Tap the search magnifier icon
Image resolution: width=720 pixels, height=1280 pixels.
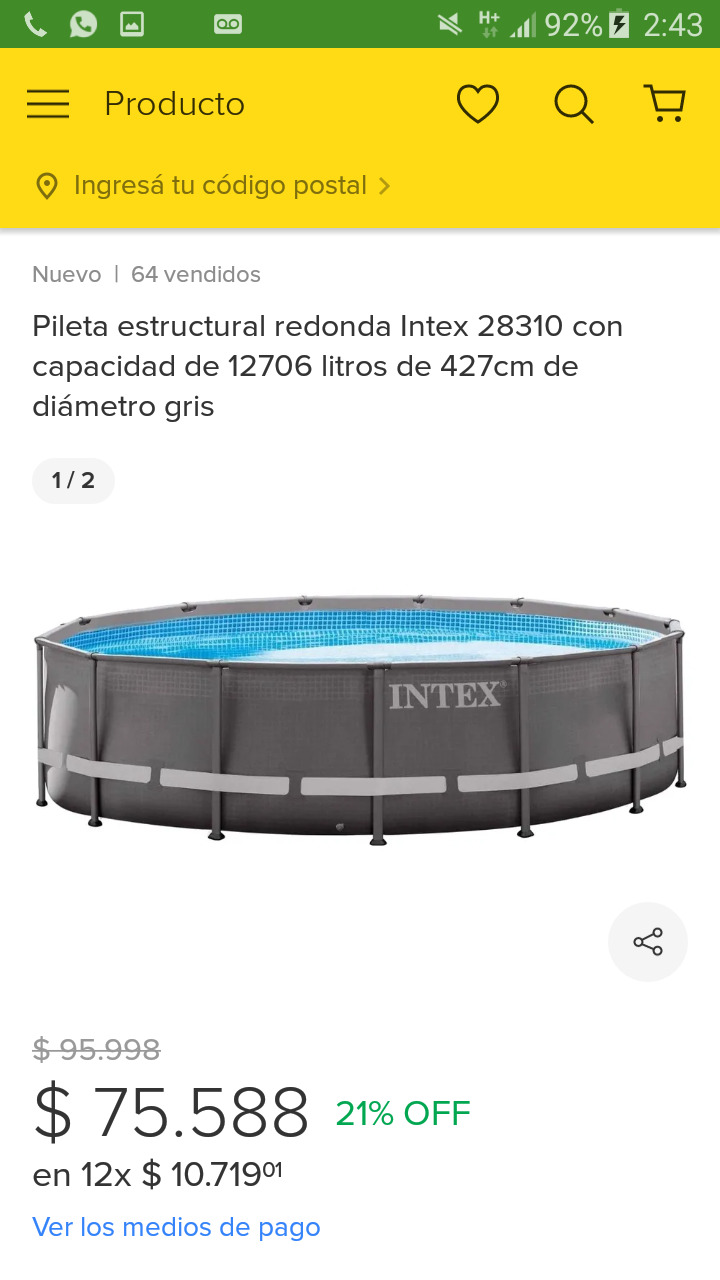(573, 104)
